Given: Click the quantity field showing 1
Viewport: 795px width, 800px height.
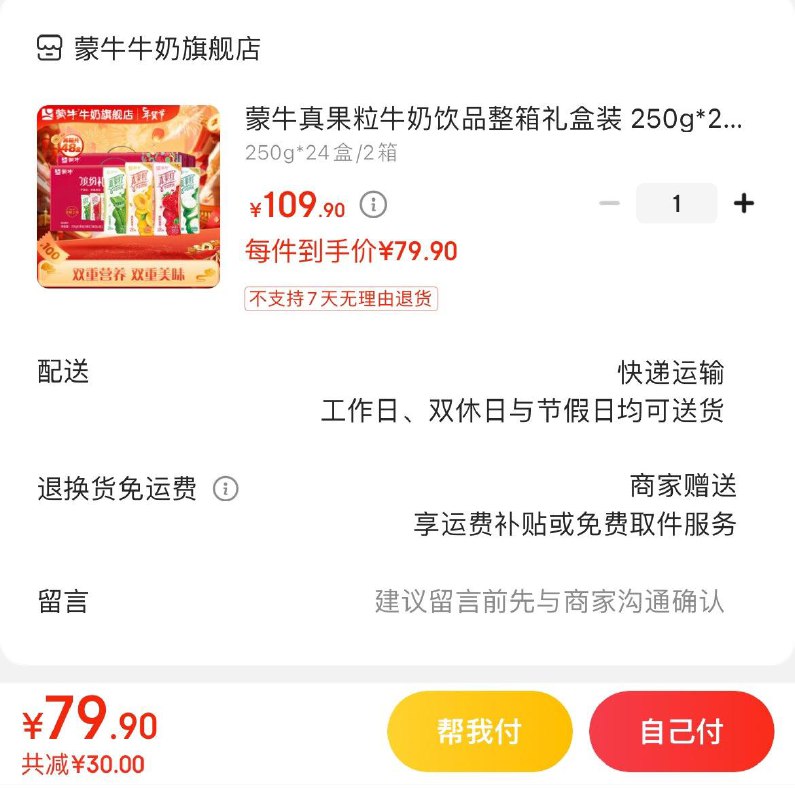Looking at the screenshot, I should [x=676, y=201].
